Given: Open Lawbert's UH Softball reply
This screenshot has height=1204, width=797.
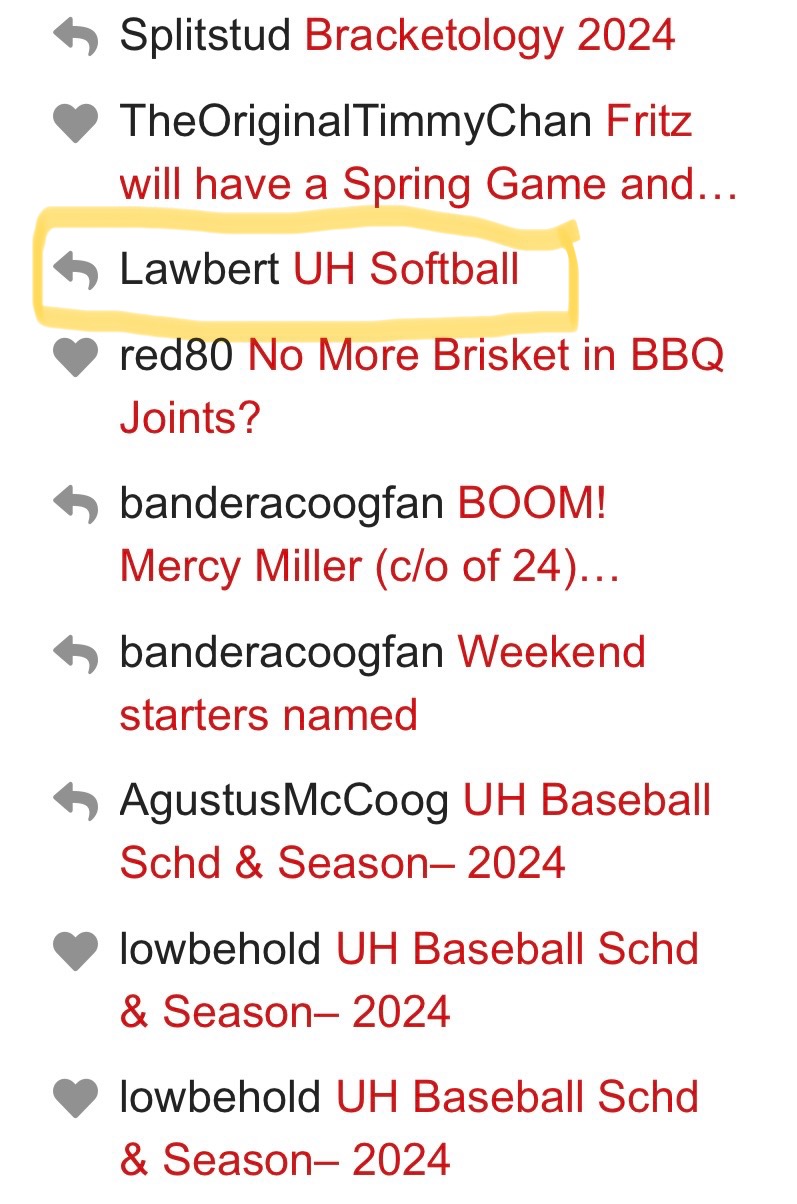Looking at the screenshot, I should point(406,270).
